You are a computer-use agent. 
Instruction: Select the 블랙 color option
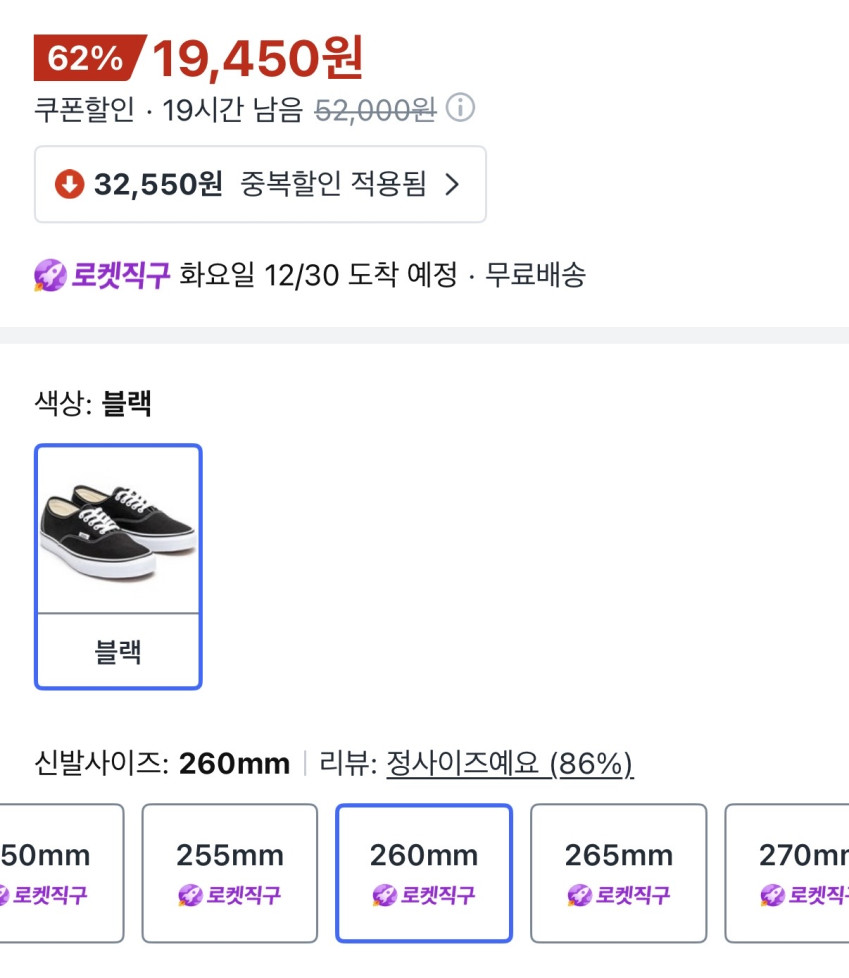[x=118, y=566]
